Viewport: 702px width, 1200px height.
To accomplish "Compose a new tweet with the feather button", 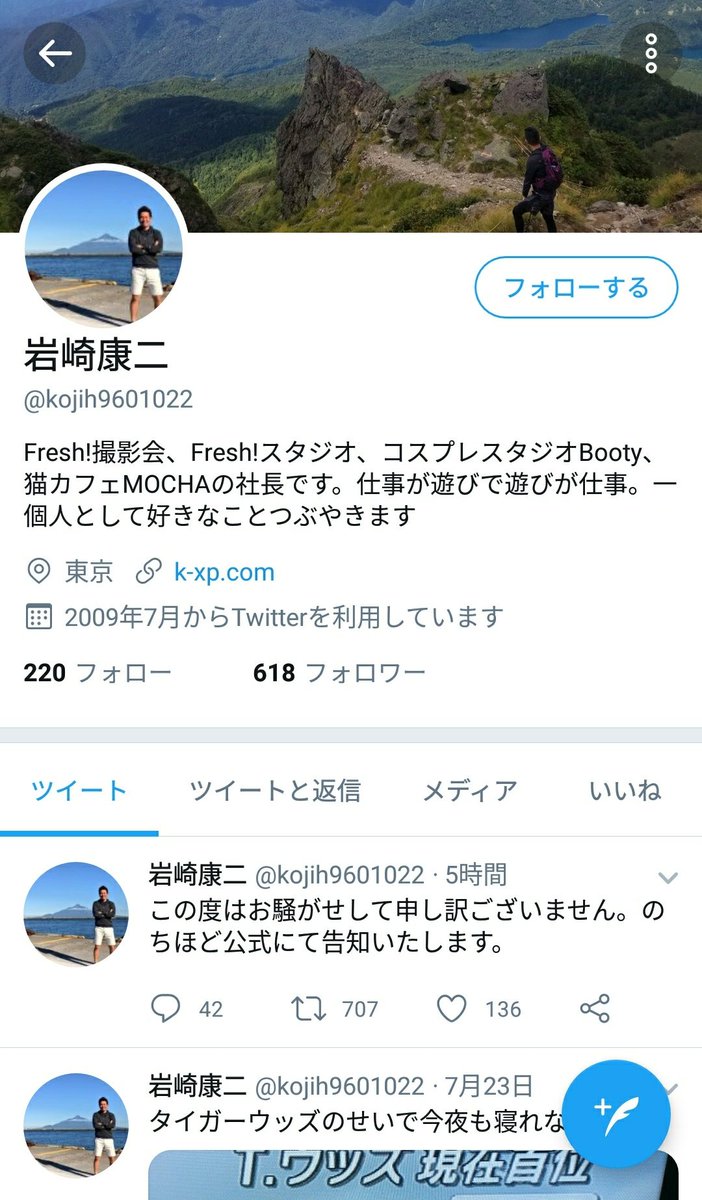I will pos(616,1114).
